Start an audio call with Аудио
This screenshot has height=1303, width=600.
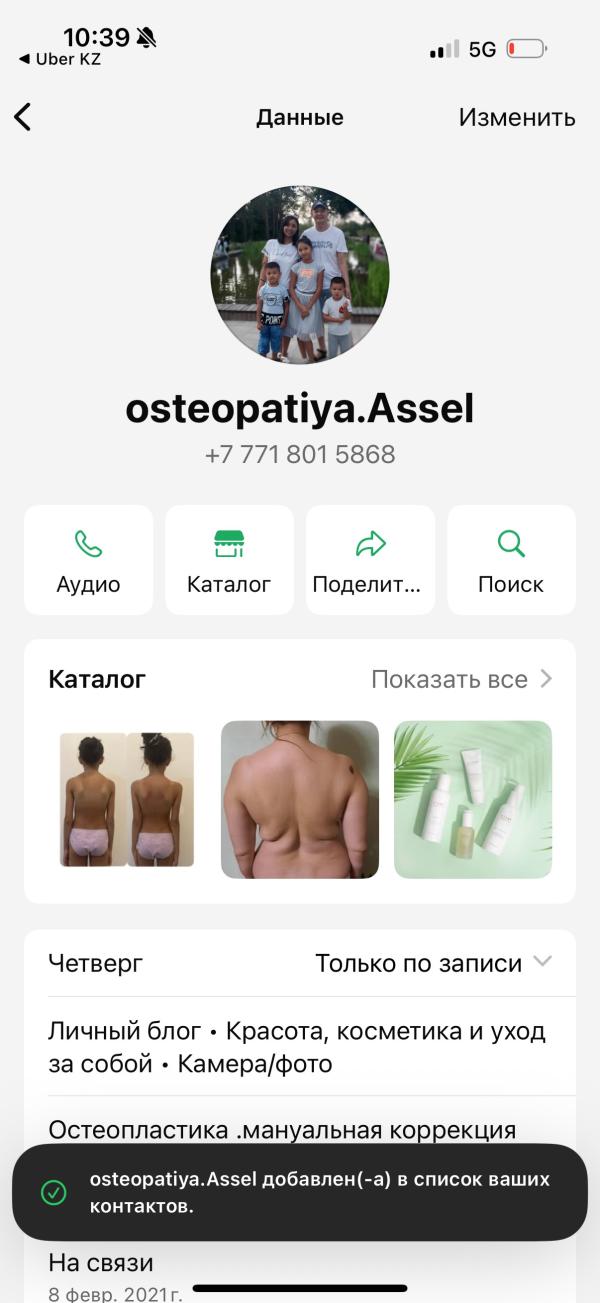click(x=88, y=560)
